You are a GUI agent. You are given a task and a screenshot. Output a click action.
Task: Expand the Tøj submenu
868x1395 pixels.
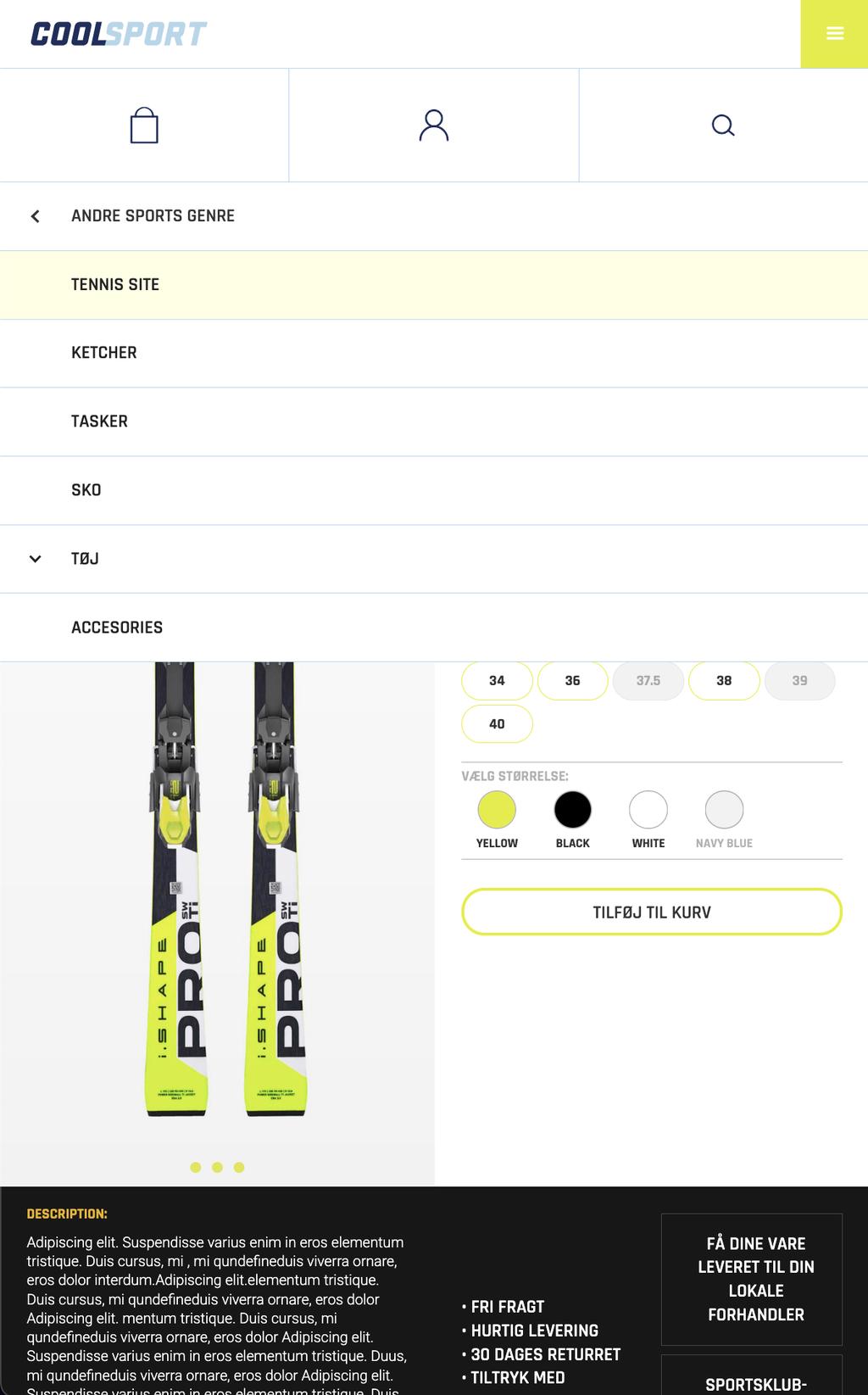pos(36,559)
